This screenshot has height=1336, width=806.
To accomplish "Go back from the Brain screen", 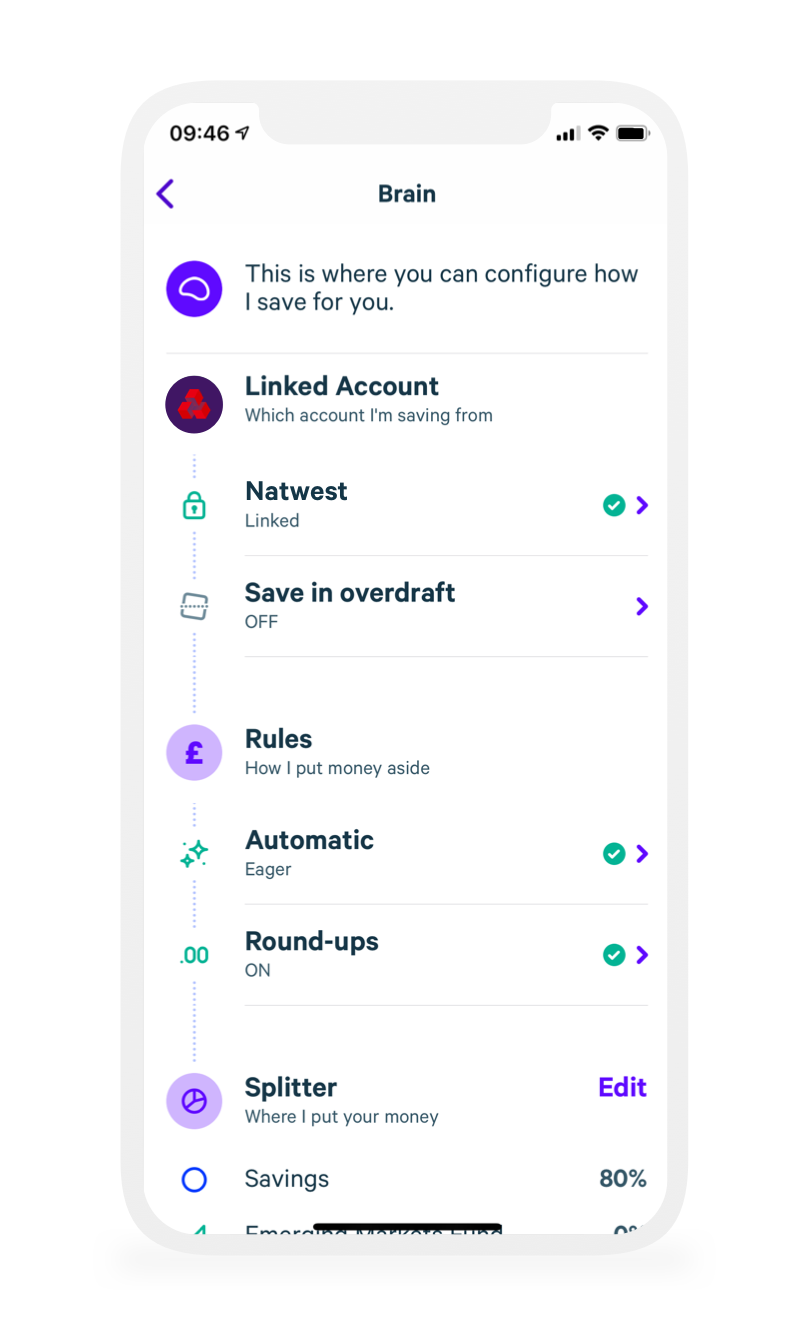I will [x=166, y=194].
